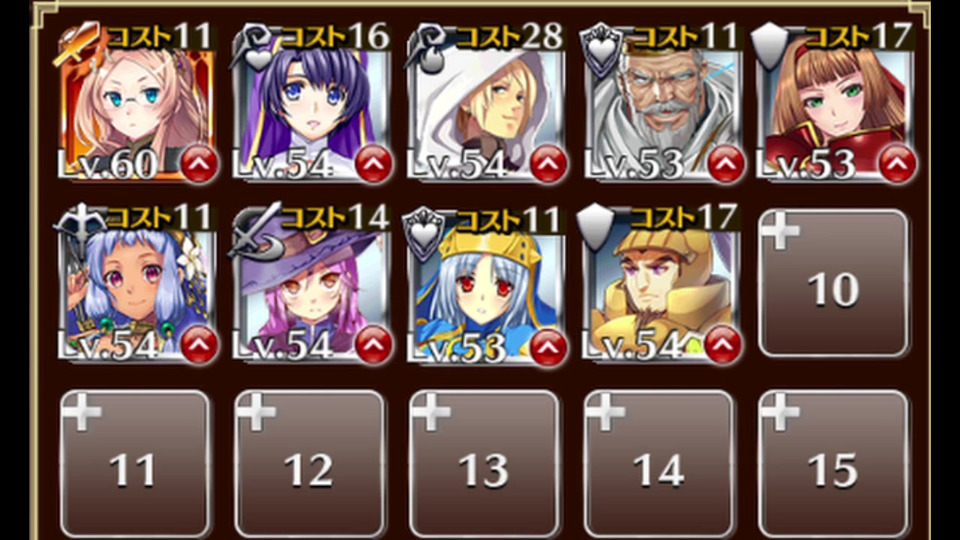Add a unit to empty slot 15
Viewport: 960px width, 540px height.
click(833, 464)
